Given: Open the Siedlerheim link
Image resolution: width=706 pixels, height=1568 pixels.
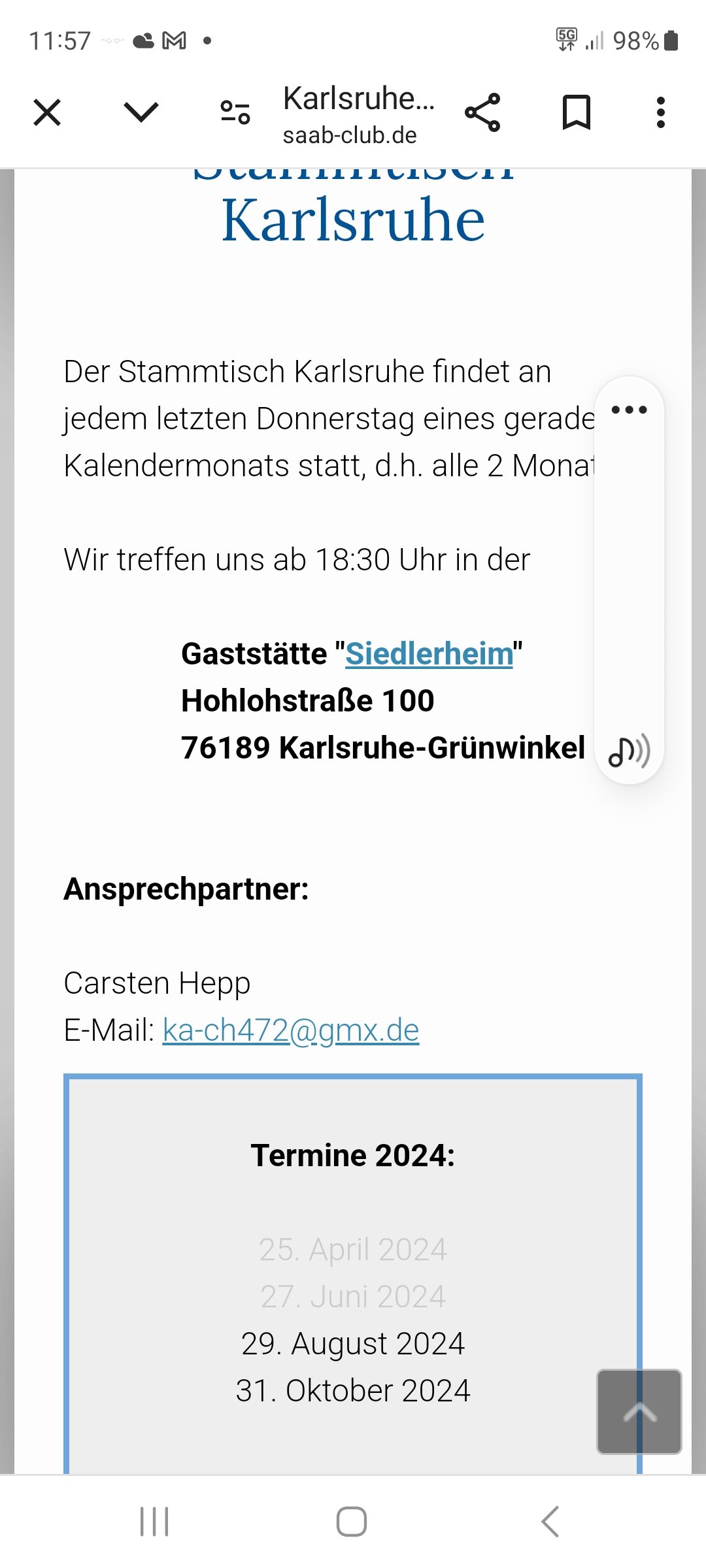Looking at the screenshot, I should [x=429, y=653].
